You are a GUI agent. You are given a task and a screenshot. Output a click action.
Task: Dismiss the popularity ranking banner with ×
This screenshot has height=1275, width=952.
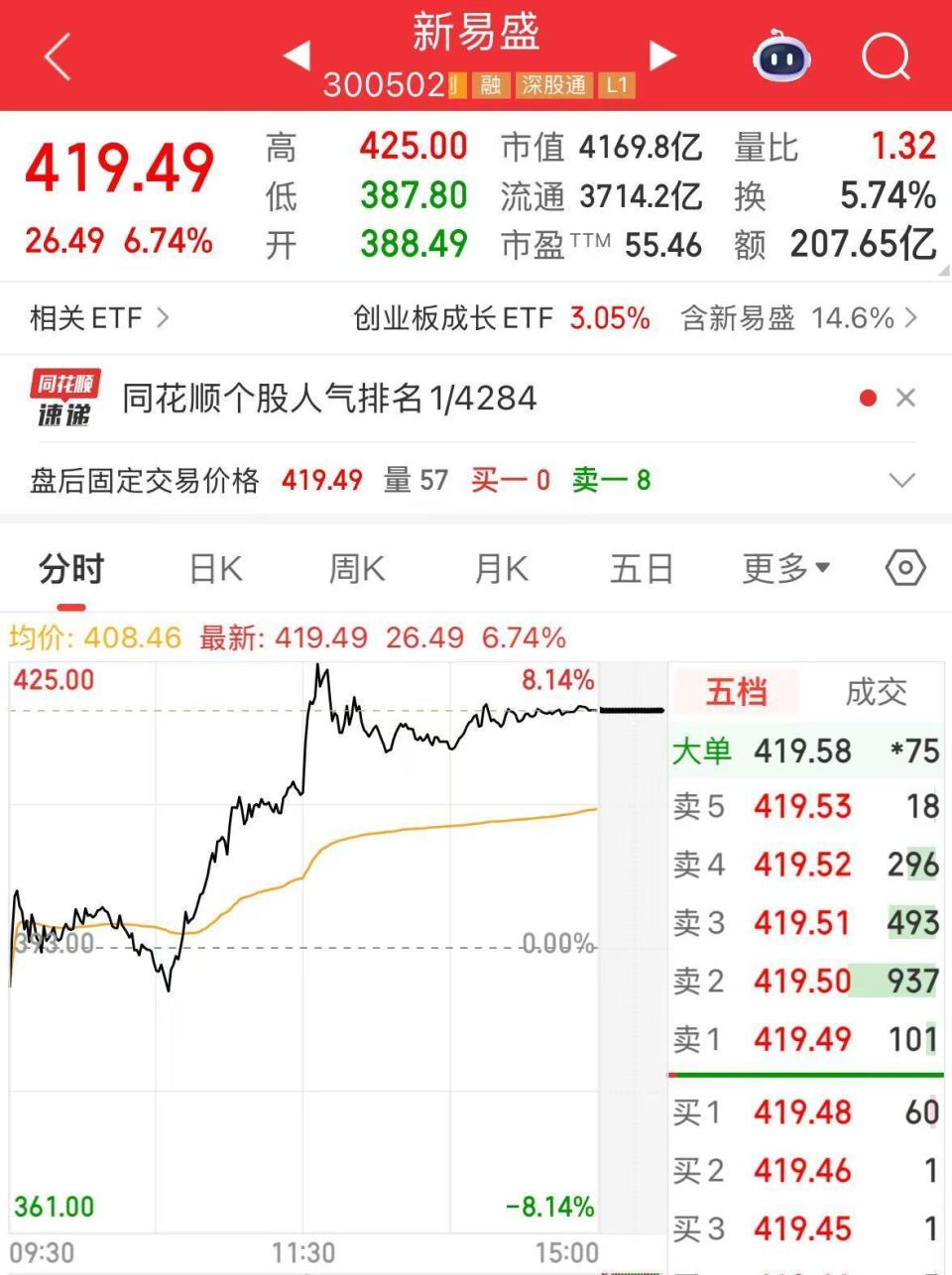pyautogui.click(x=905, y=397)
